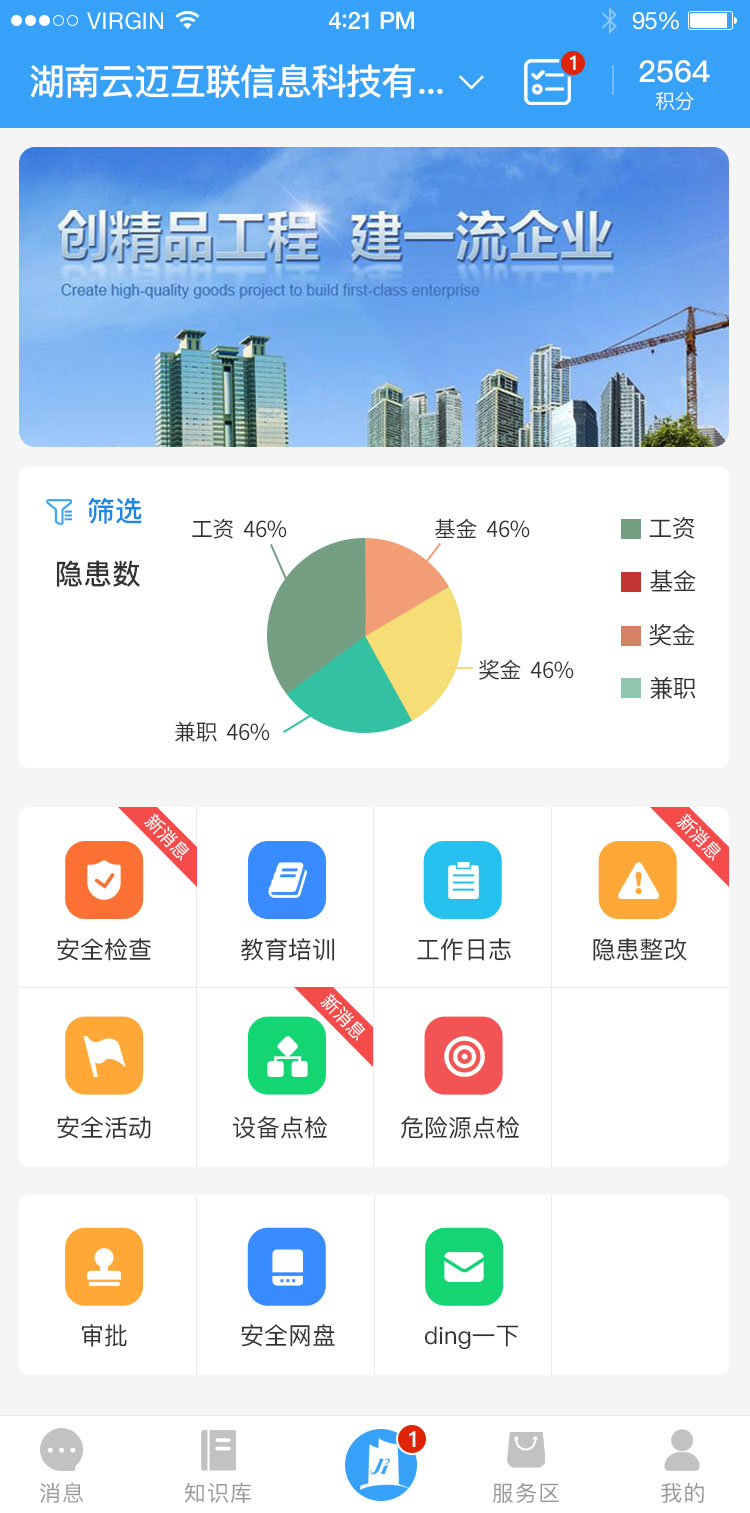Tap the center blue home tab

coord(380,1465)
